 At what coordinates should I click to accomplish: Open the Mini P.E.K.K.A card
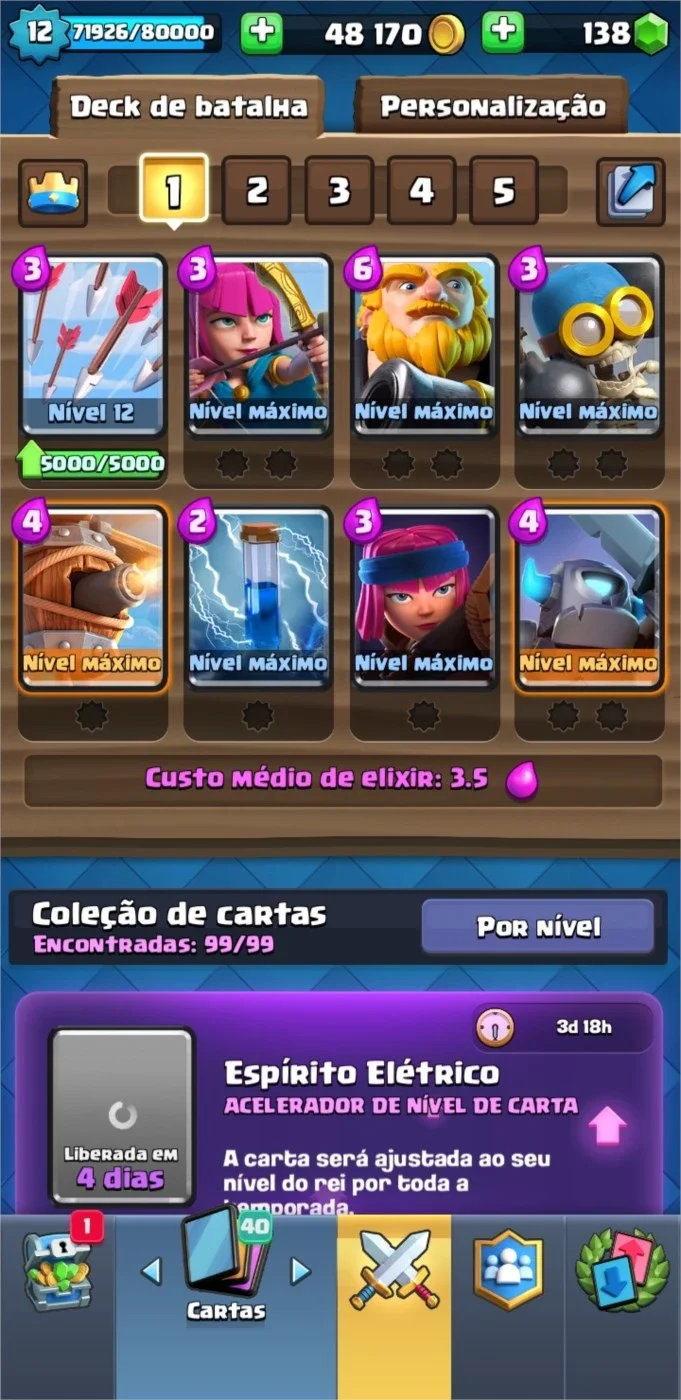tap(589, 597)
